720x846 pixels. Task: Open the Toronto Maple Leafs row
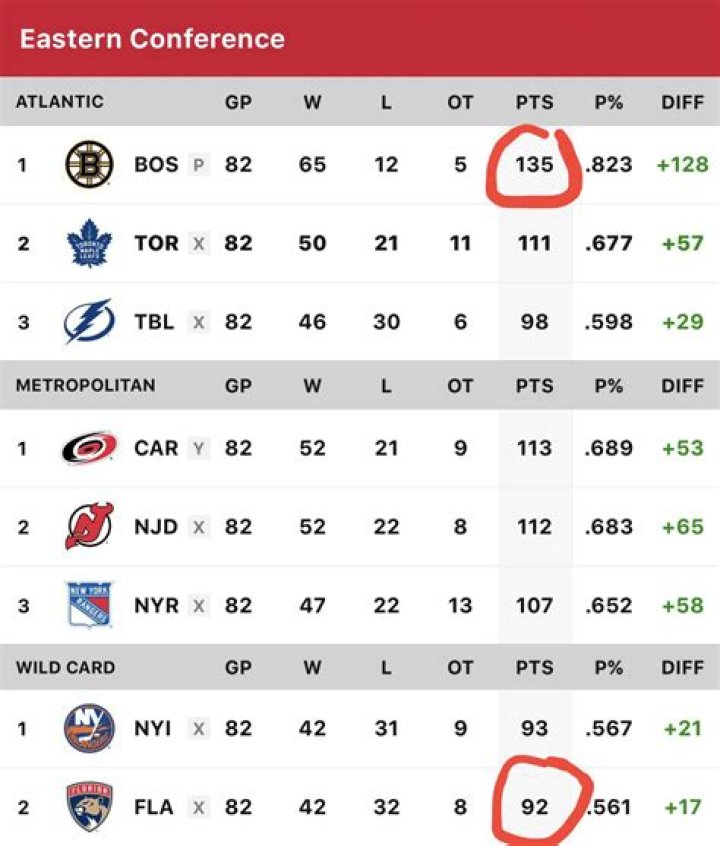coord(156,243)
